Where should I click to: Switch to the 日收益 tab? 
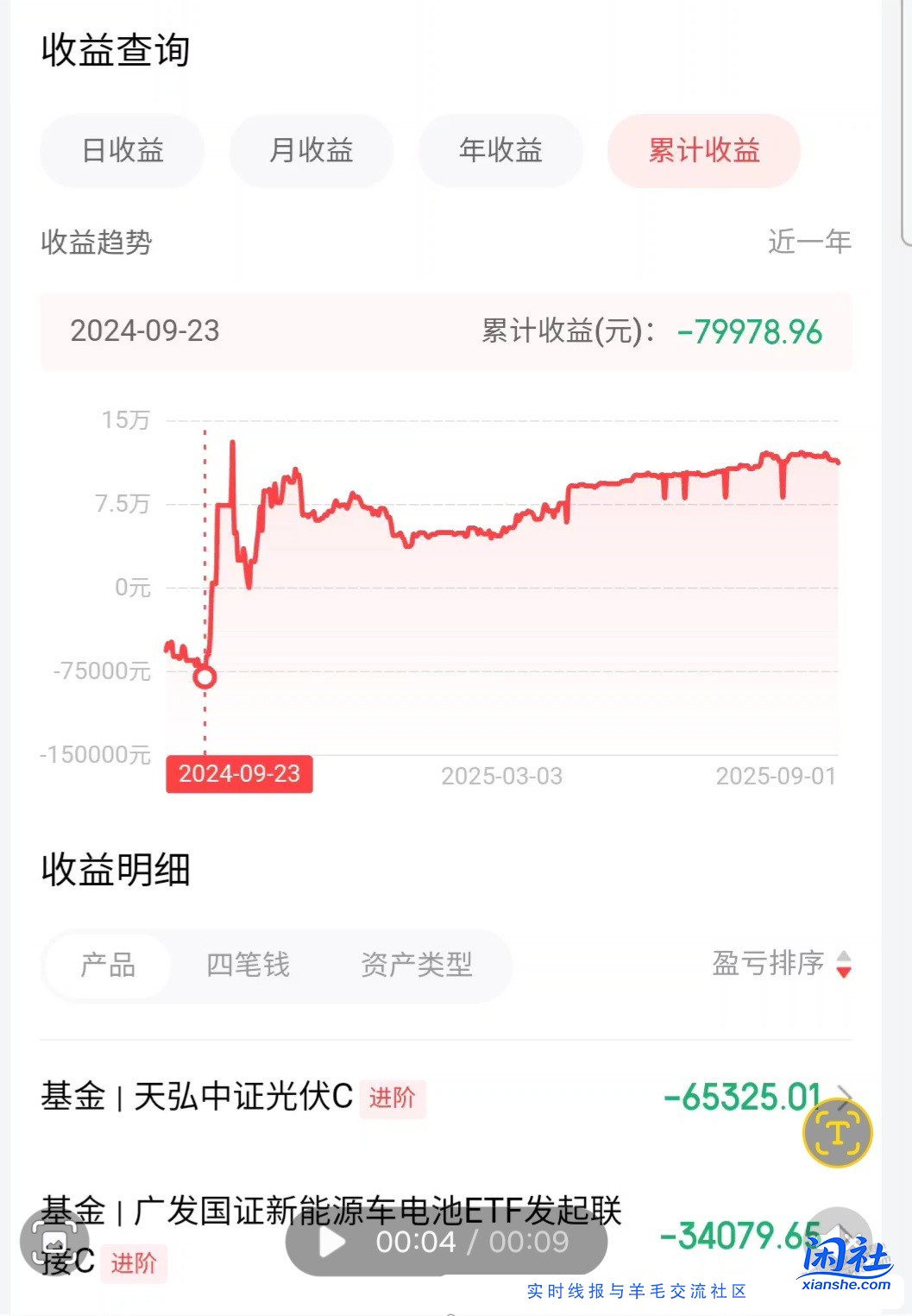(x=122, y=151)
